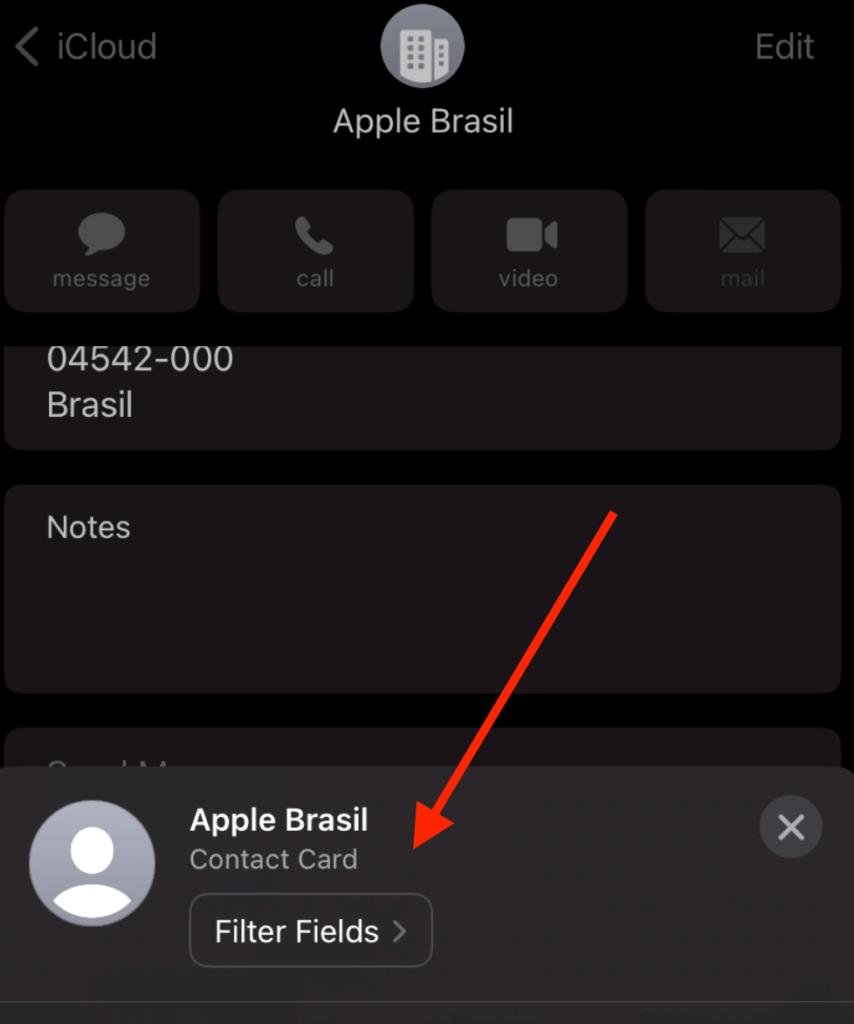This screenshot has width=854, height=1024.
Task: Start a video call via the video icon
Action: tap(529, 250)
